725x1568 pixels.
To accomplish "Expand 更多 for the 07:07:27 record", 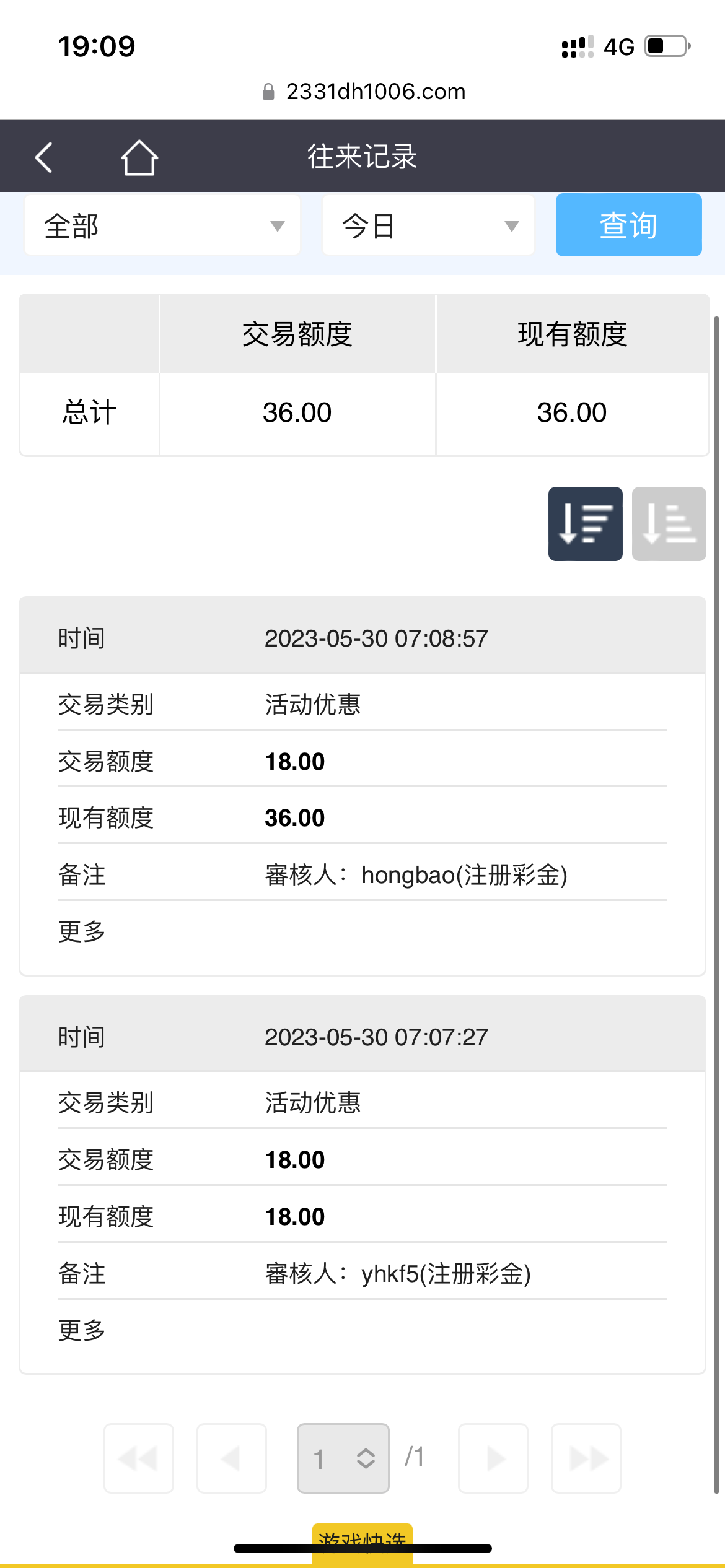I will coord(82,1330).
